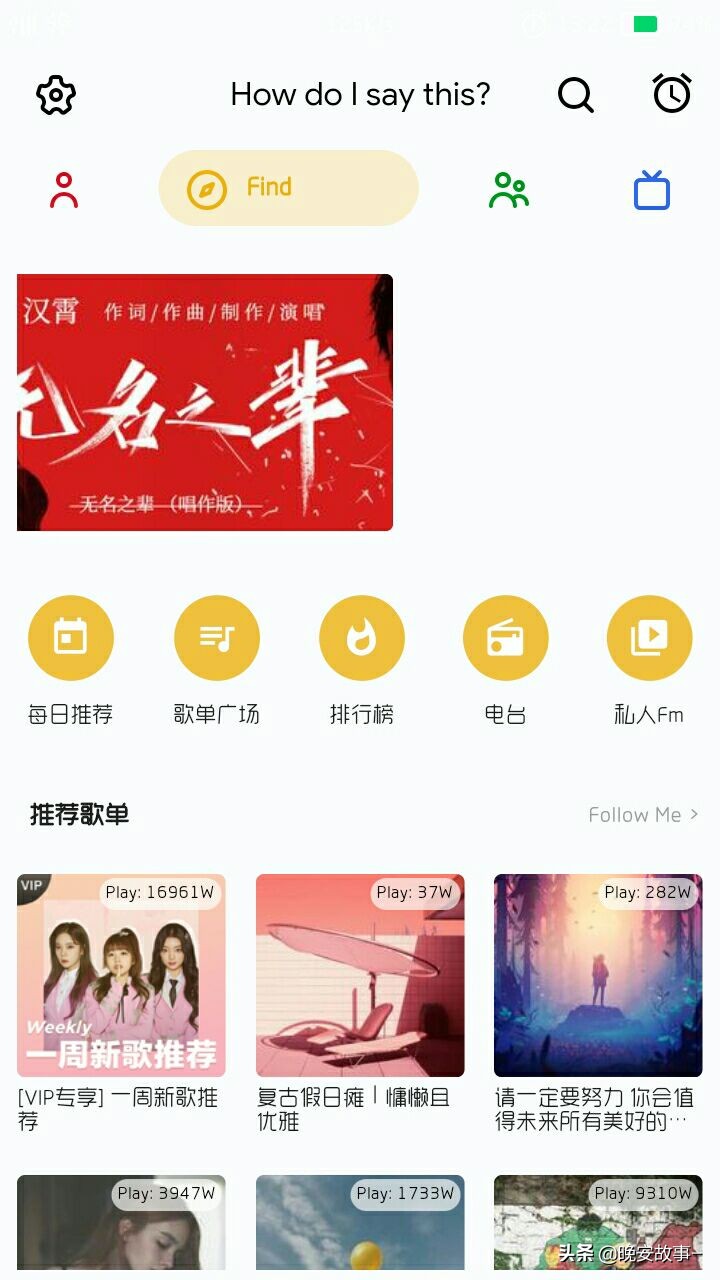
Task: Open the settings gear icon
Action: [56, 95]
